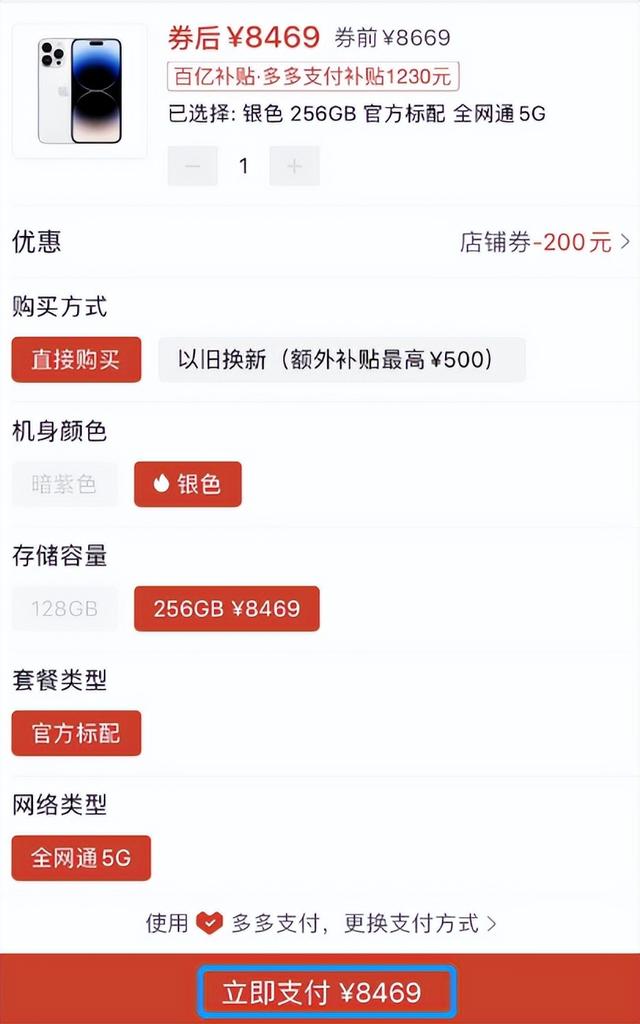Image resolution: width=640 pixels, height=1024 pixels.
Task: Choose 256GB ¥8469 storage option
Action: (x=227, y=608)
